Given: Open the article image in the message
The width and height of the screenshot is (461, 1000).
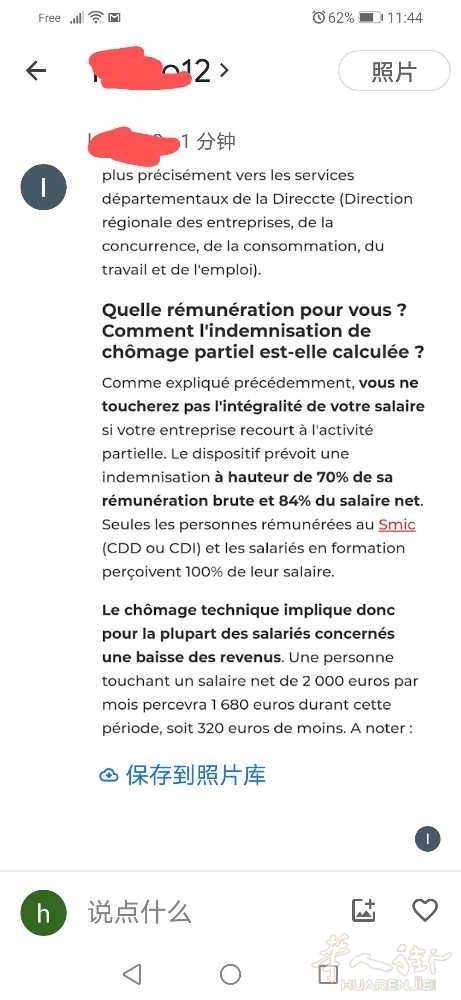Looking at the screenshot, I should click(x=263, y=451).
